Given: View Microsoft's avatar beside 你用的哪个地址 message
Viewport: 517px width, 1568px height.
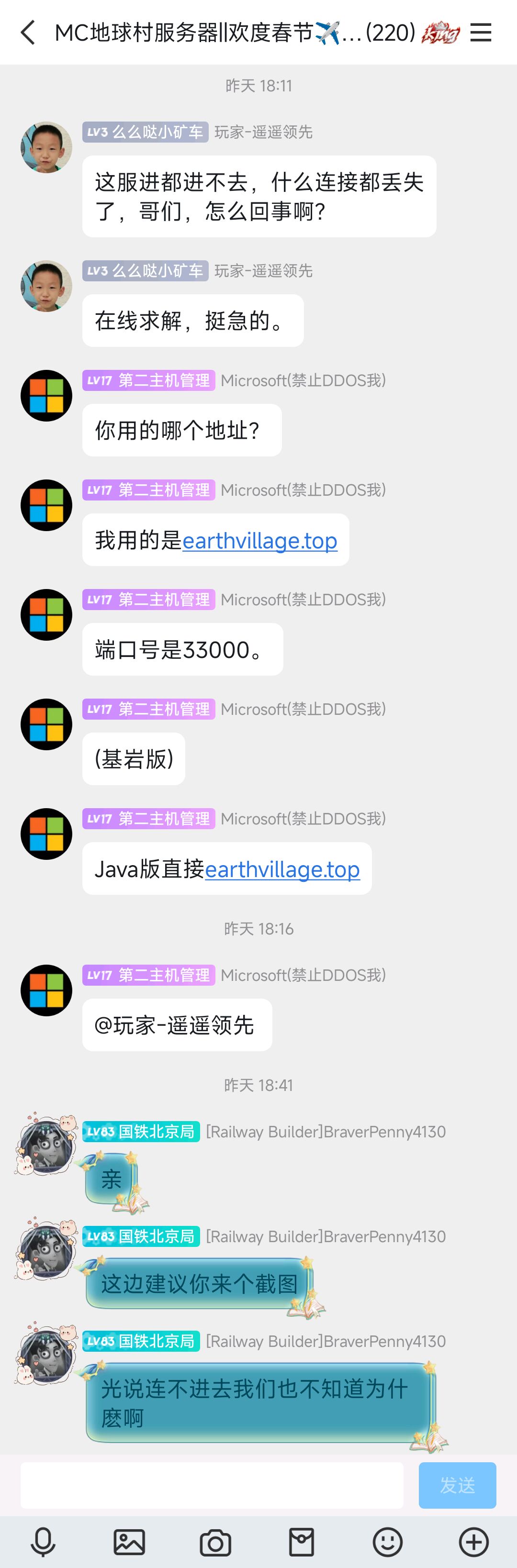Looking at the screenshot, I should (x=46, y=396).
